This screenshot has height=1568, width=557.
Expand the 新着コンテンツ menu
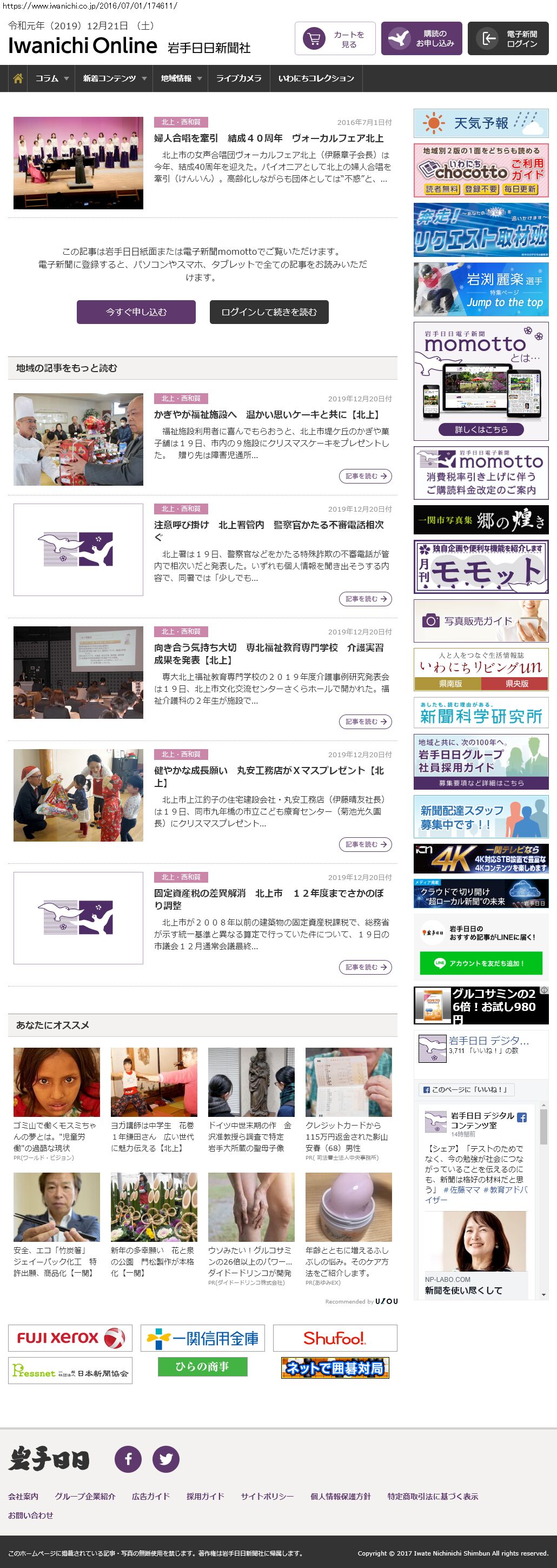tap(114, 78)
